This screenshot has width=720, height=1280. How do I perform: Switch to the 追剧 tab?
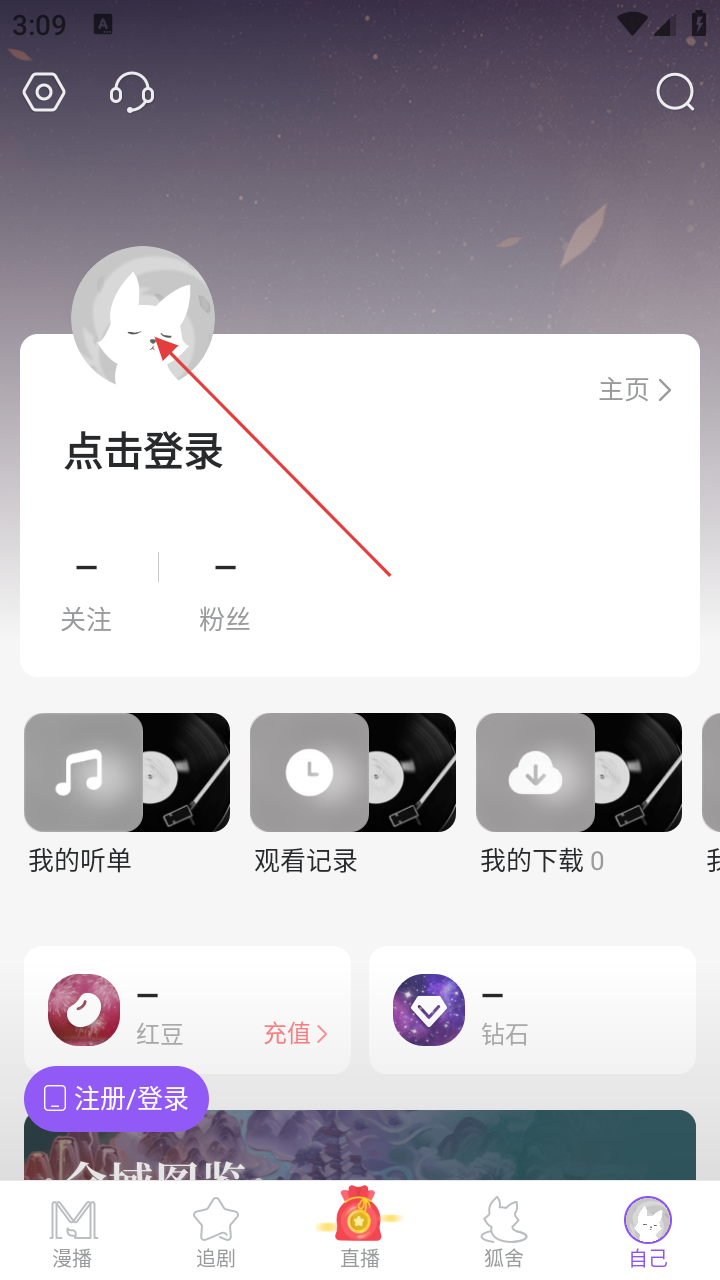(x=216, y=1232)
